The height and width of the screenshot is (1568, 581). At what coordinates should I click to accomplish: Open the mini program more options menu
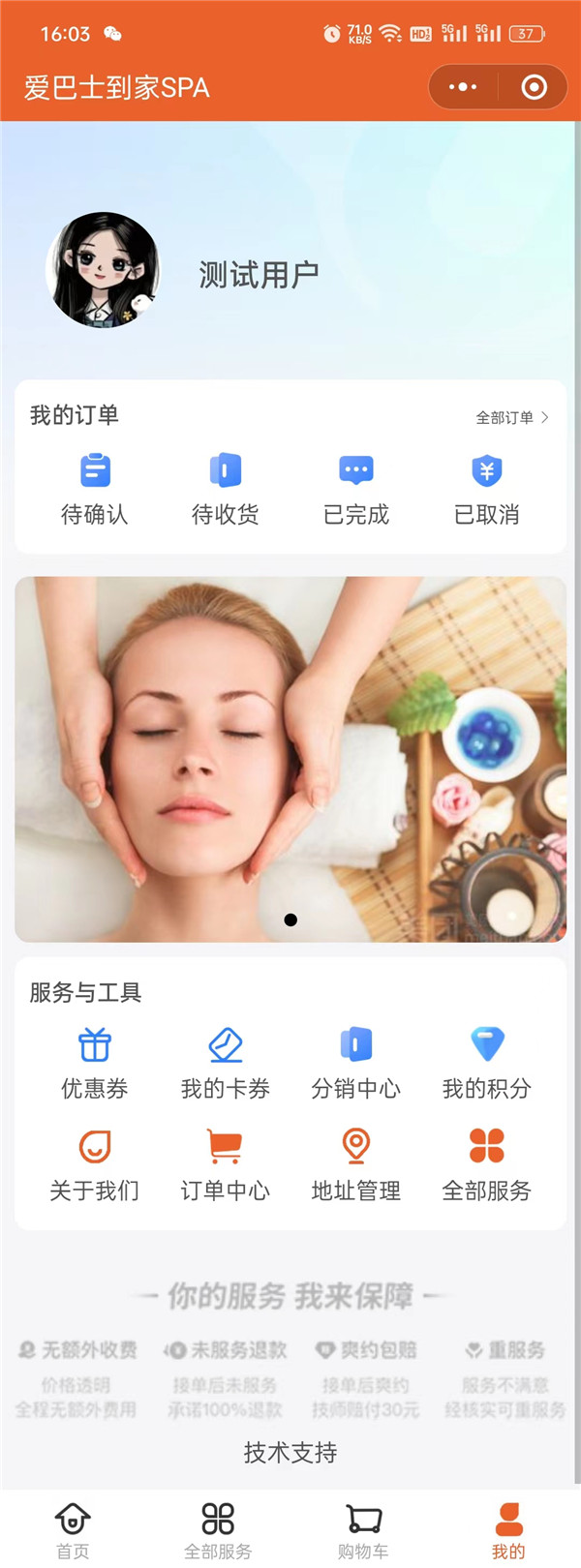click(x=463, y=87)
